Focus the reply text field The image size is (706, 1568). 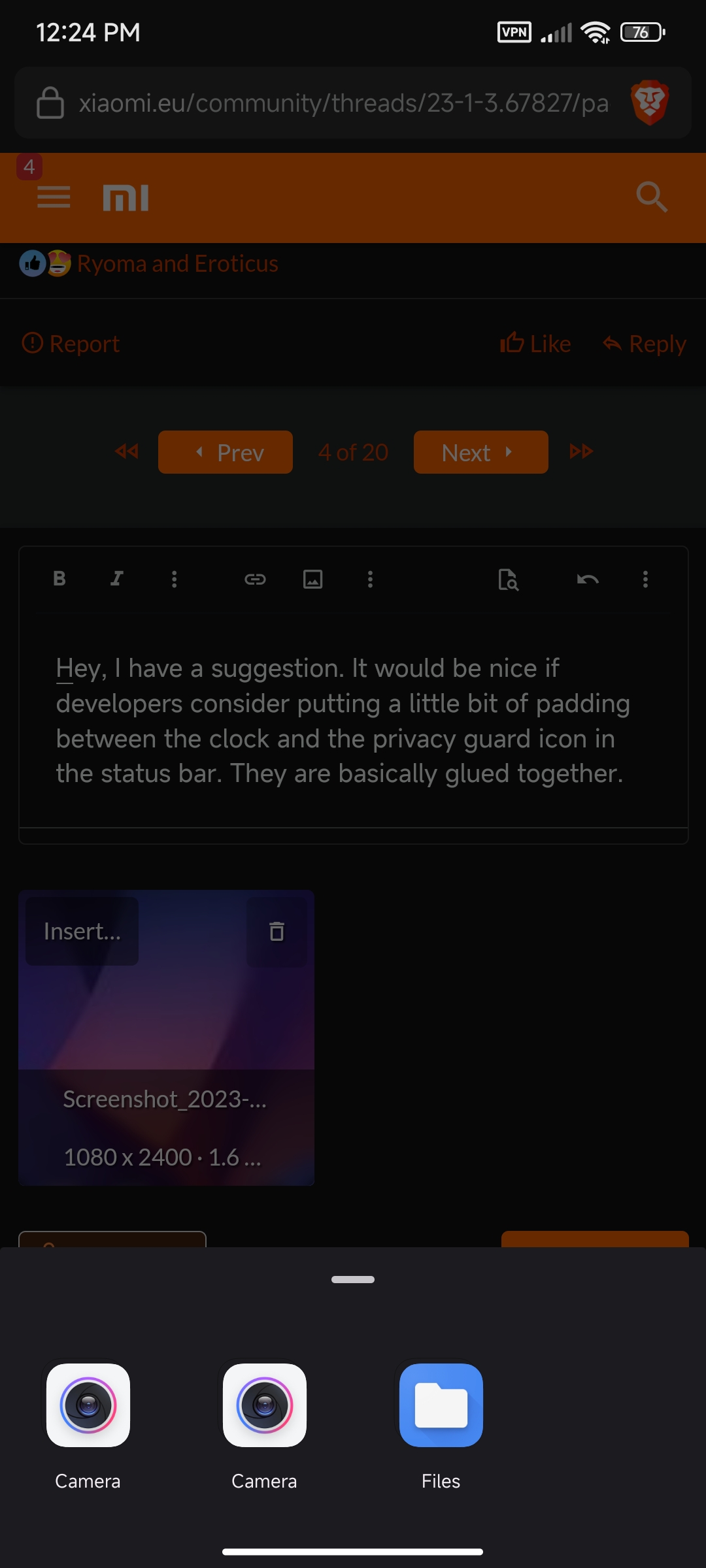tap(354, 721)
